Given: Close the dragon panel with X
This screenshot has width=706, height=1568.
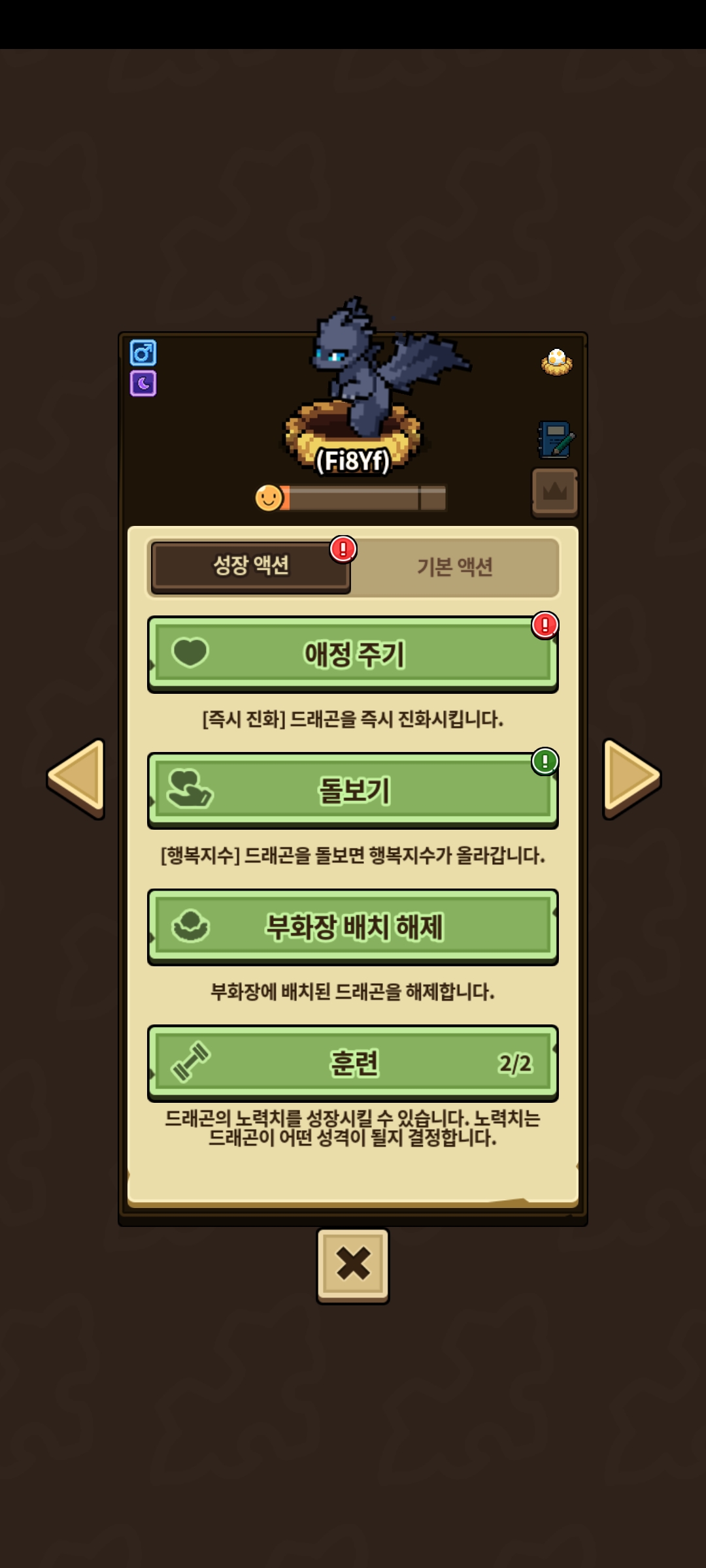Looking at the screenshot, I should tap(353, 1266).
